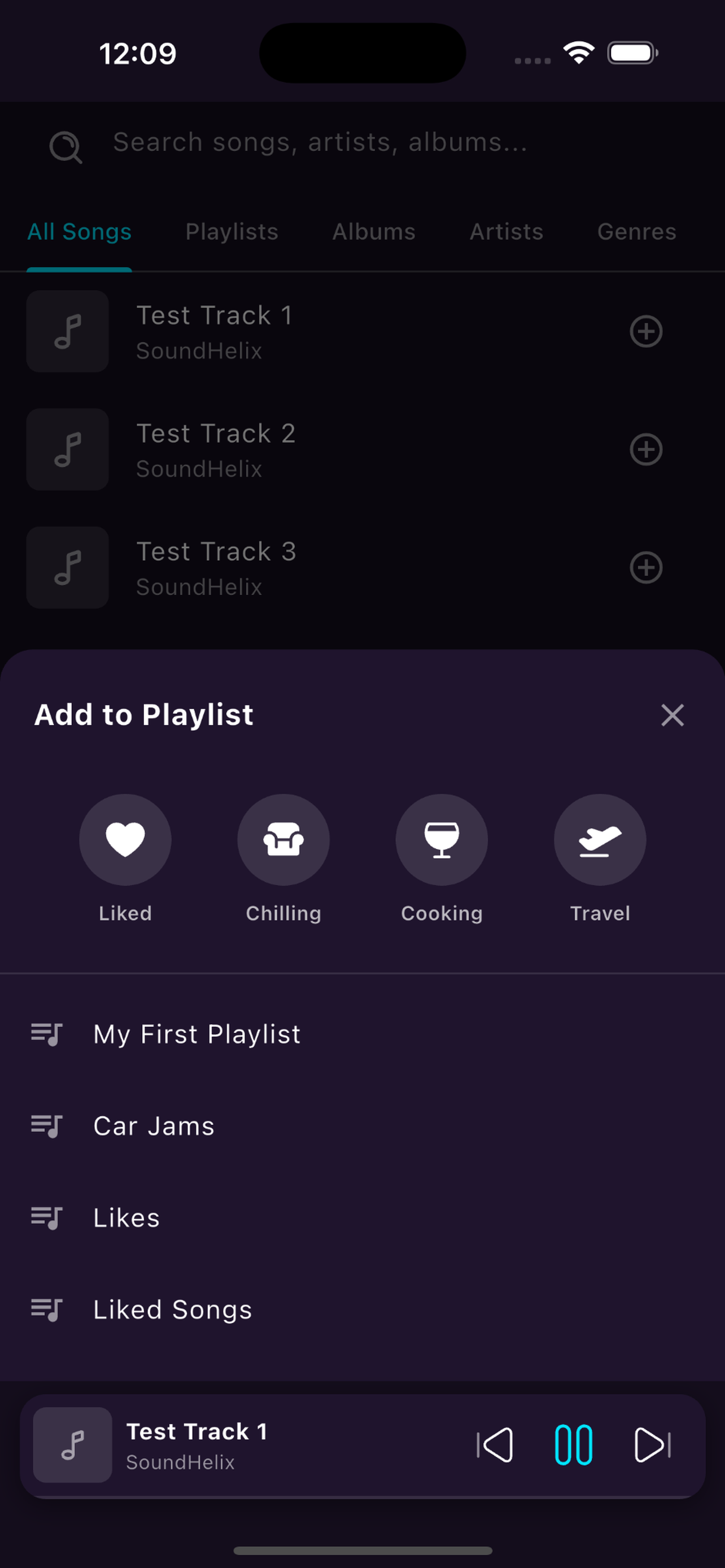This screenshot has width=725, height=1568.
Task: Tap the plus icon beside Test Track 3
Action: [647, 567]
